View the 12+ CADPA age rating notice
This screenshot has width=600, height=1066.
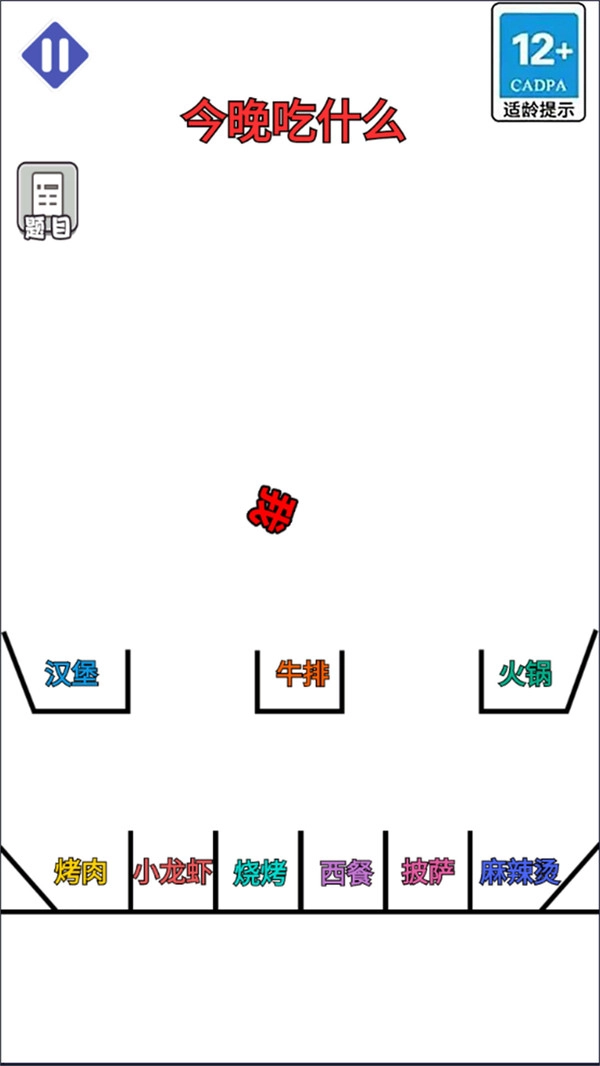click(539, 62)
